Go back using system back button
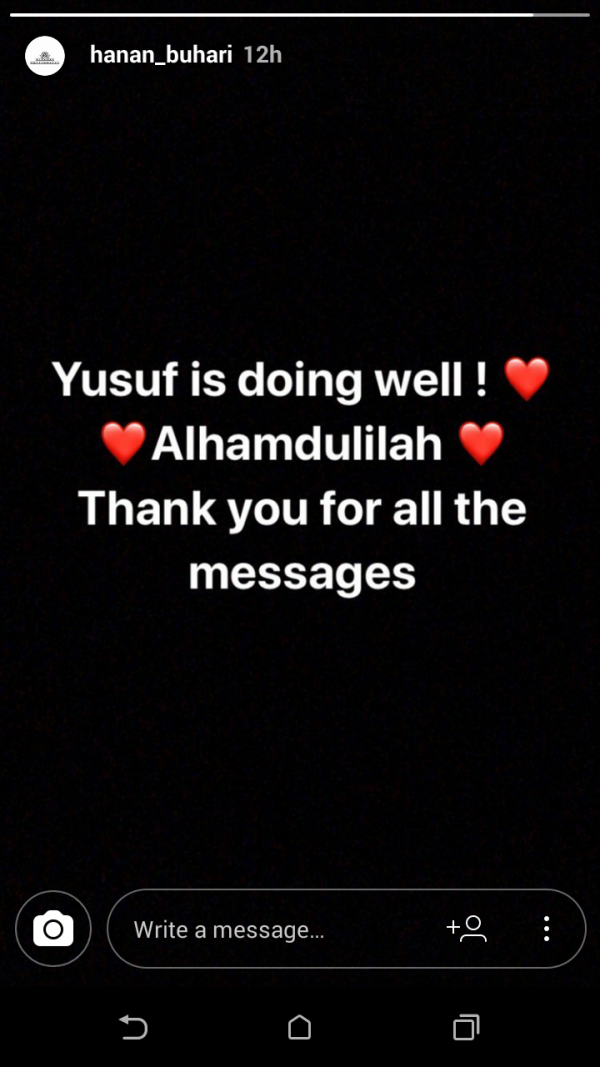 (133, 1027)
